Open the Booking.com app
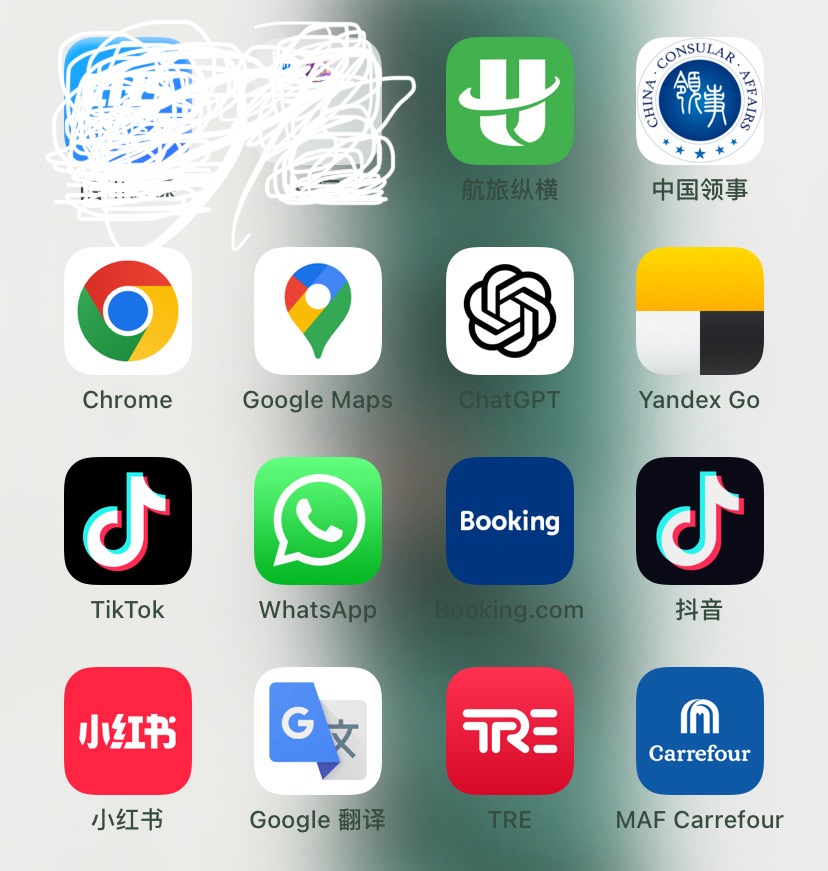Viewport: 828px width, 871px height. coord(510,521)
